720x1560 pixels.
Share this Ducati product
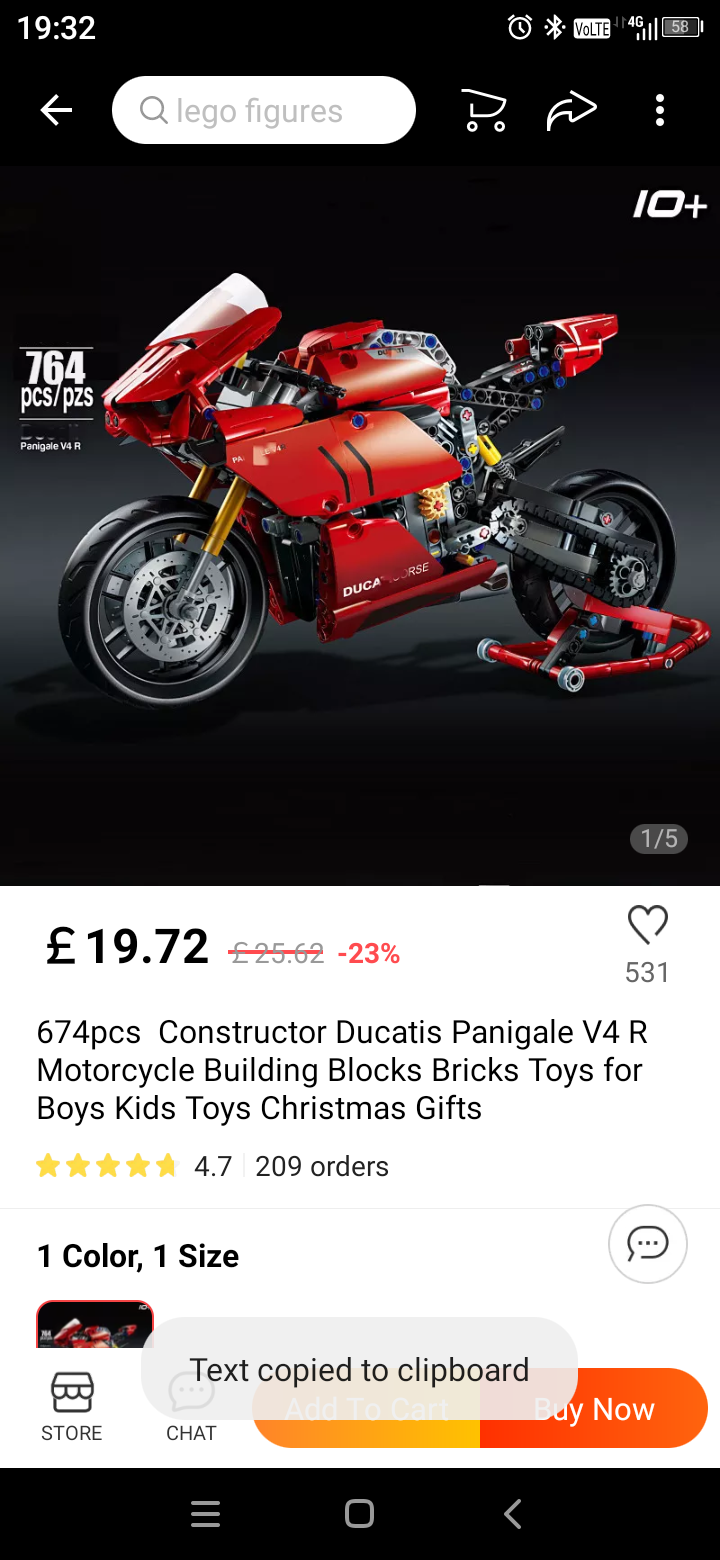tap(571, 111)
